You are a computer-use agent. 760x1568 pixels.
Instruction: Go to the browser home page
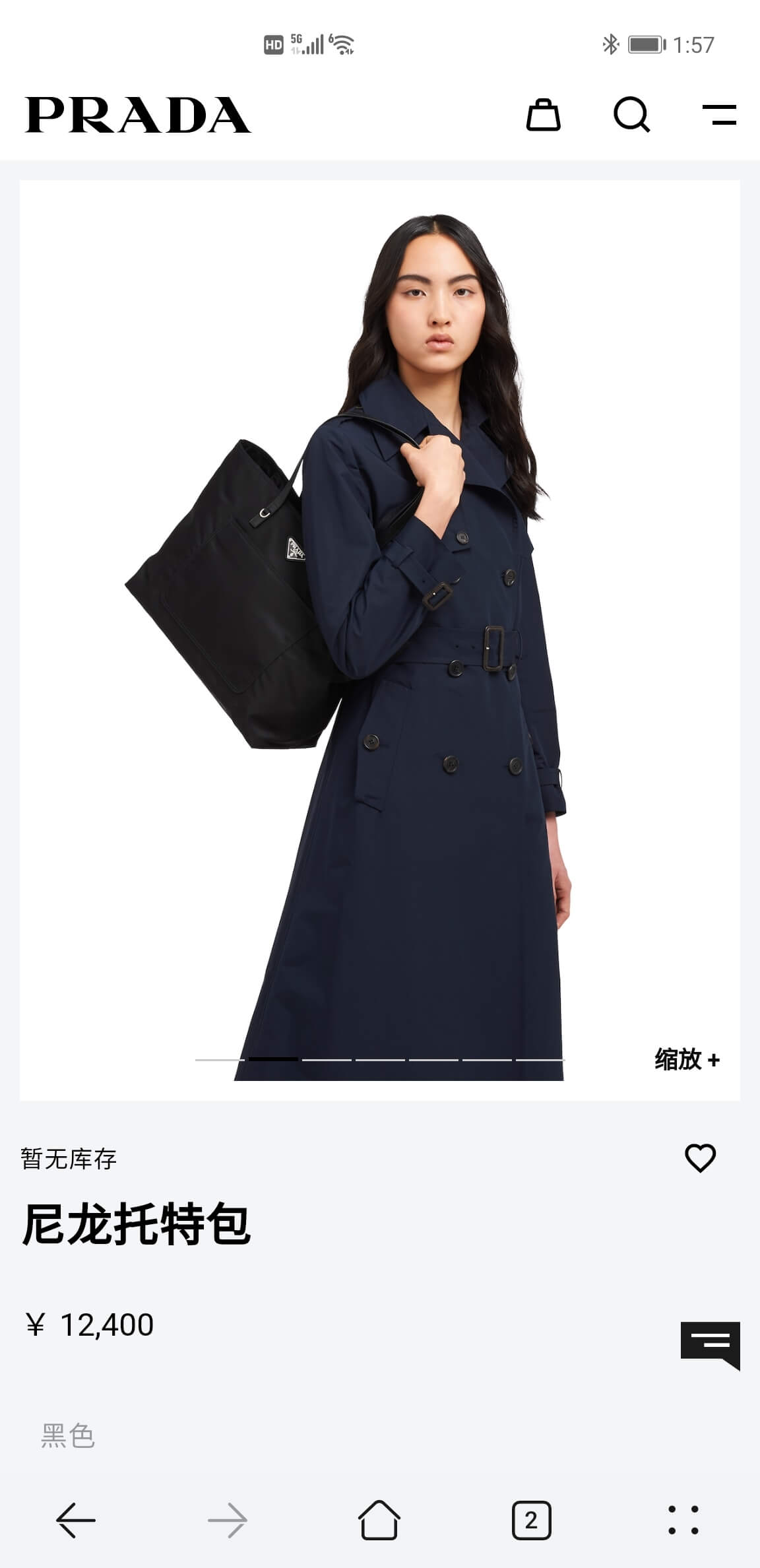coord(379,1520)
